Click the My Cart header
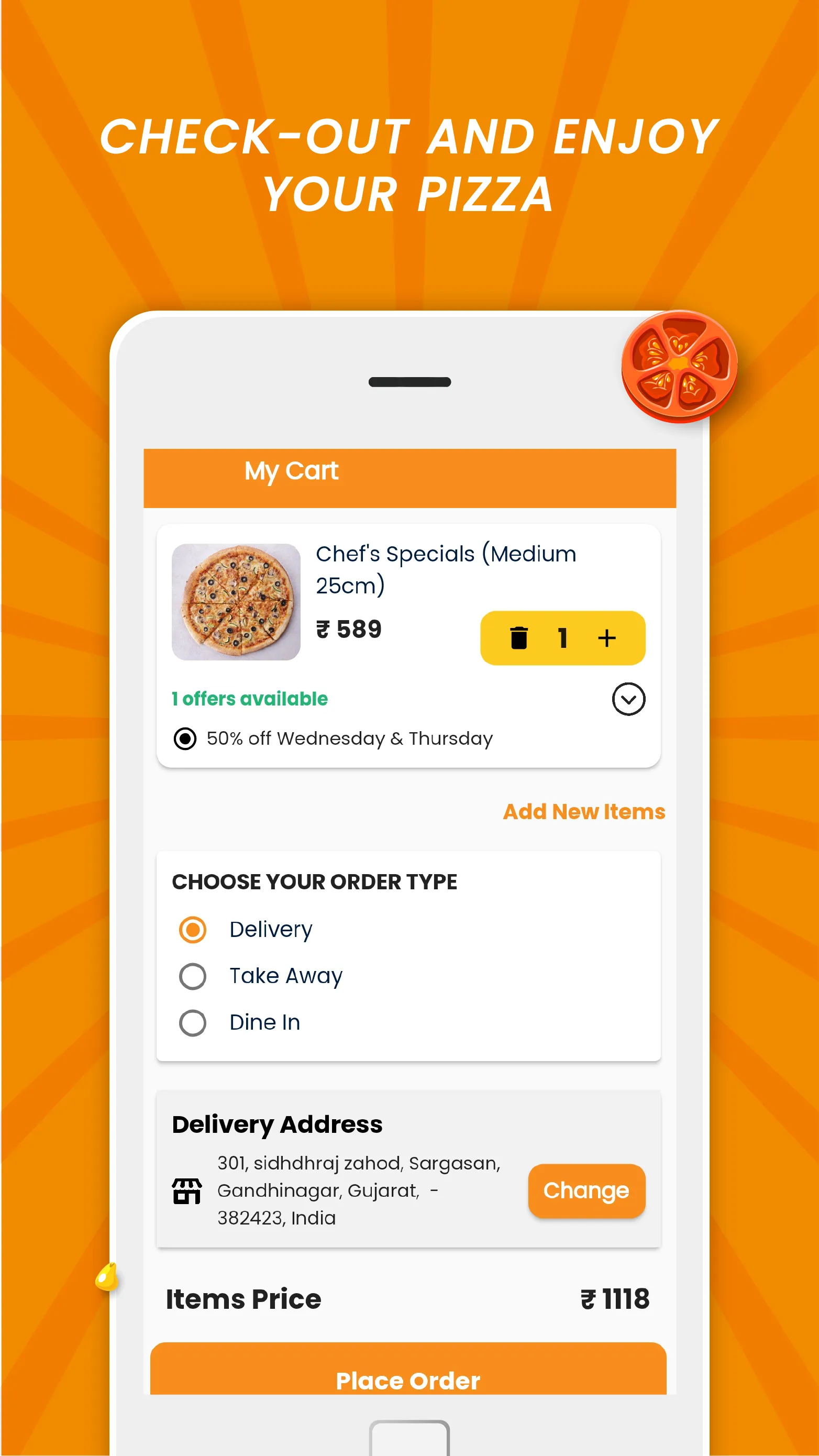The image size is (819, 1456). tap(292, 471)
